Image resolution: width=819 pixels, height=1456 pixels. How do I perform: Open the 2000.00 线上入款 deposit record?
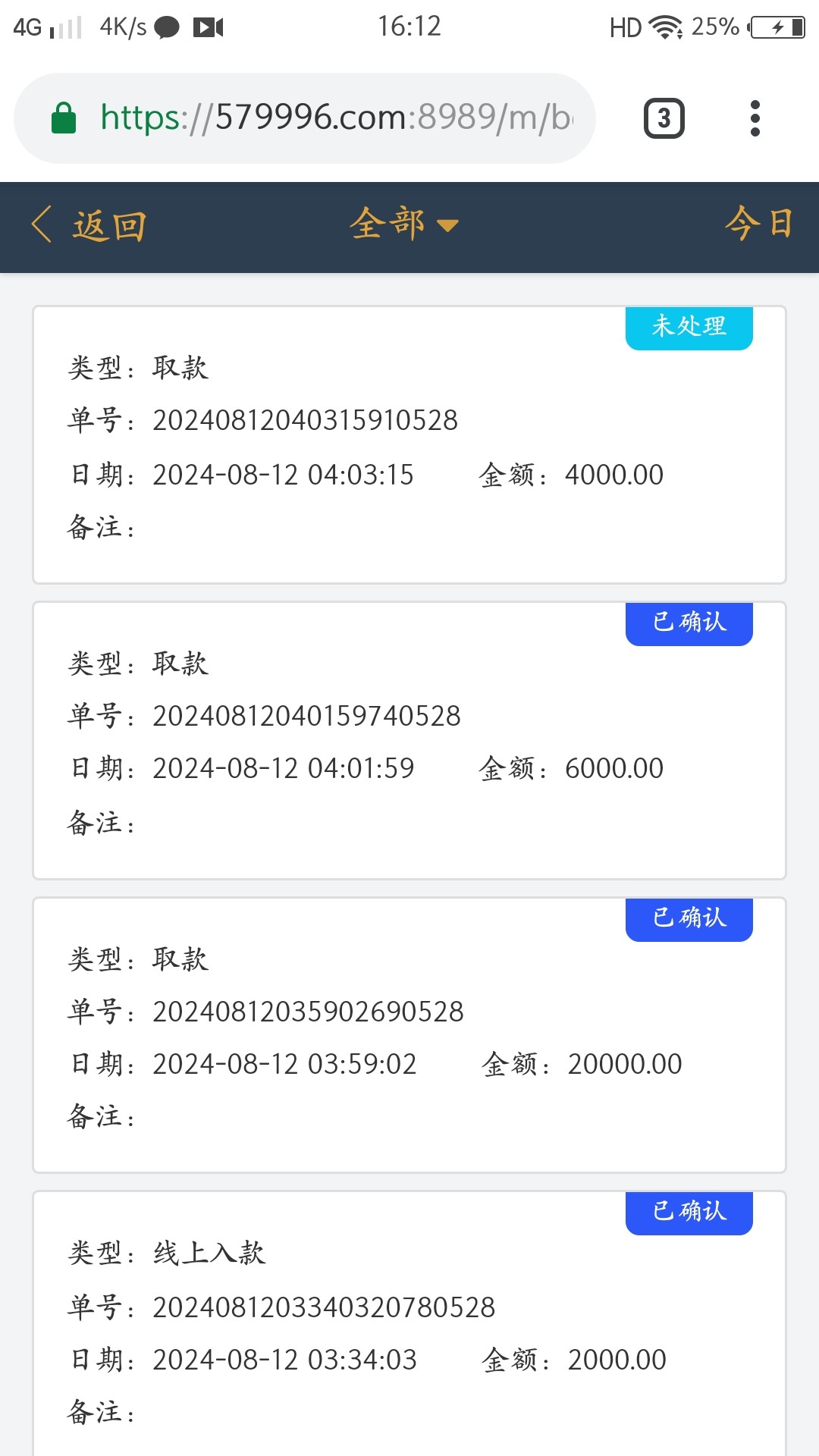tap(409, 1327)
